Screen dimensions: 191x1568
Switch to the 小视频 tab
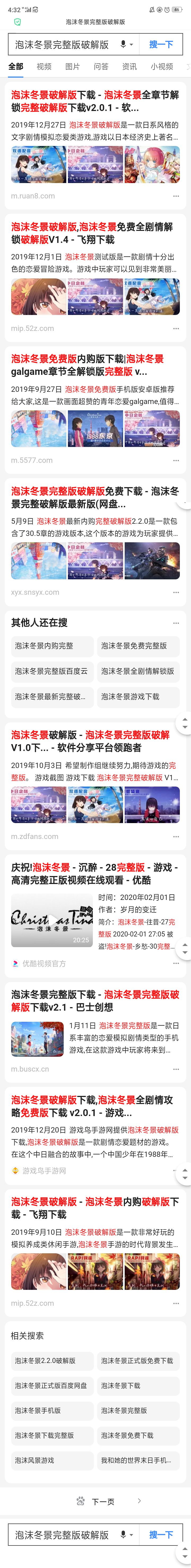click(162, 66)
